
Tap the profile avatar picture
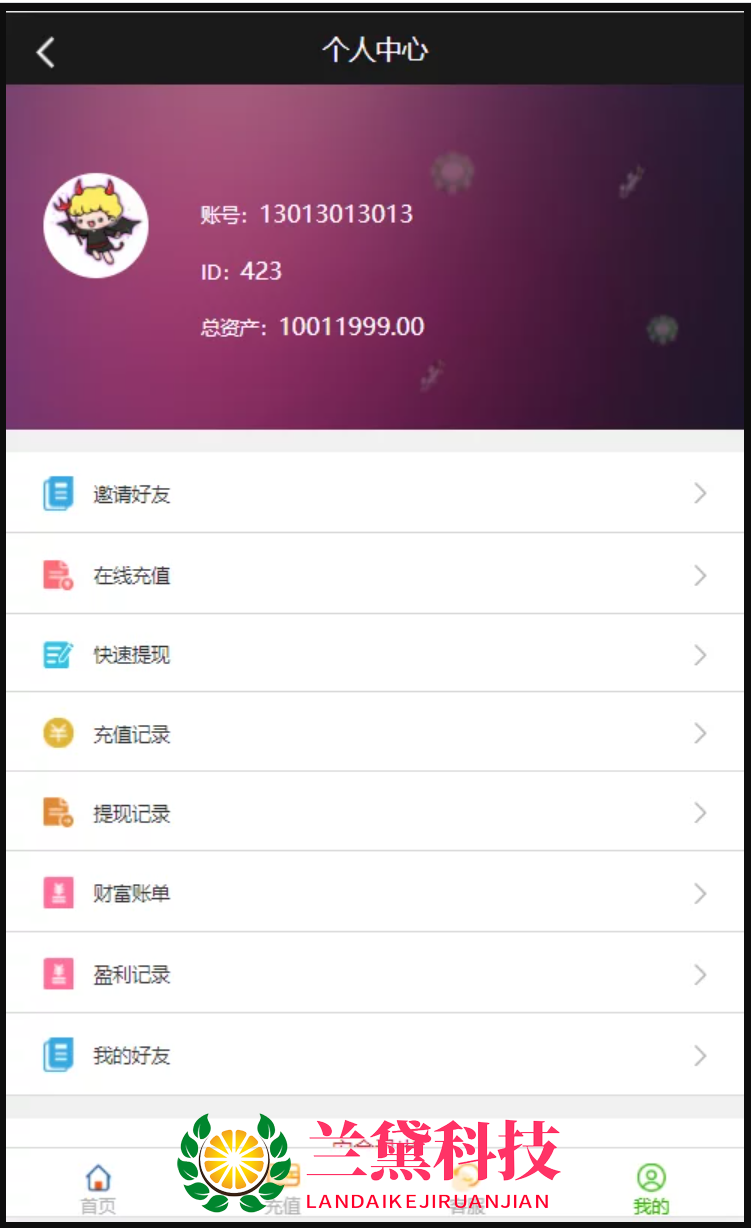[96, 226]
